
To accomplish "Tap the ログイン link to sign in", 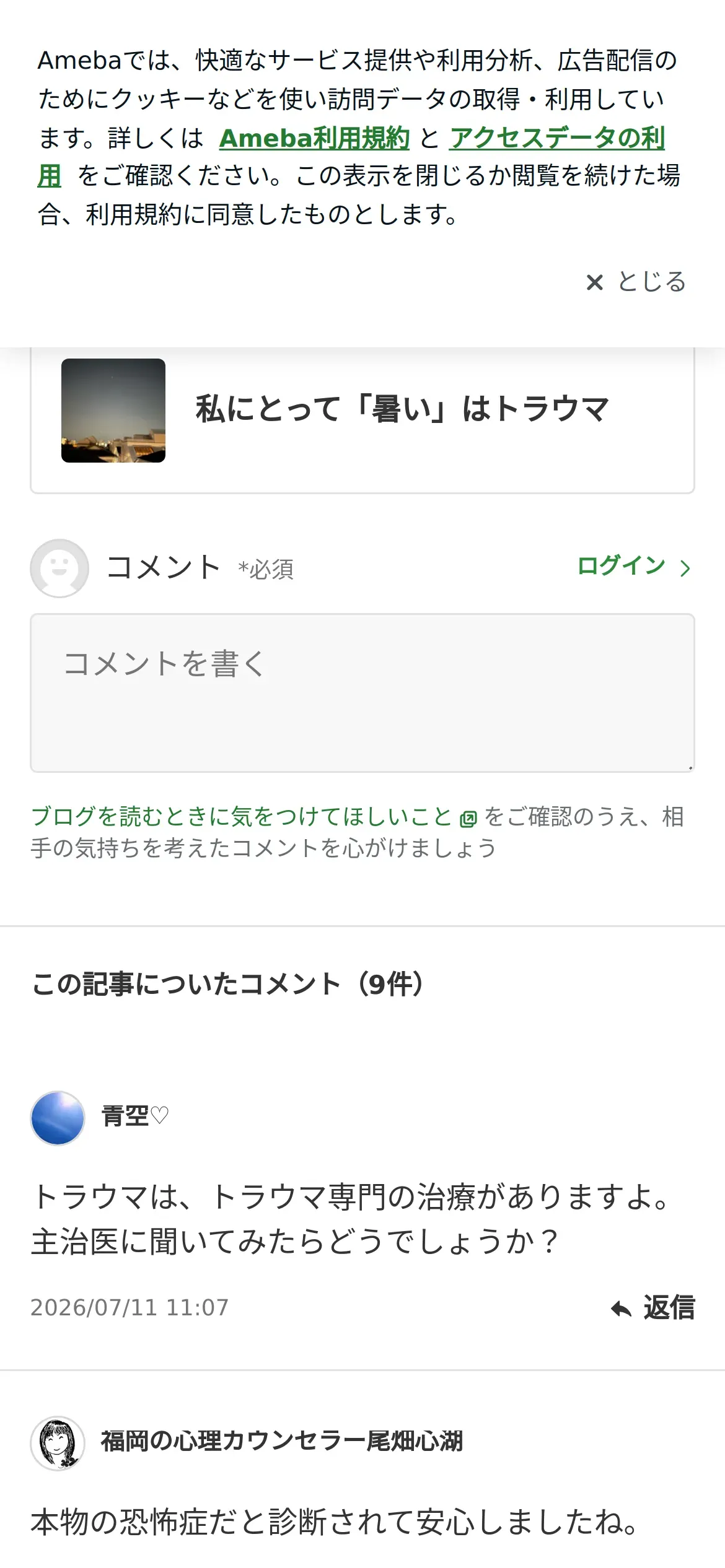I will click(634, 566).
